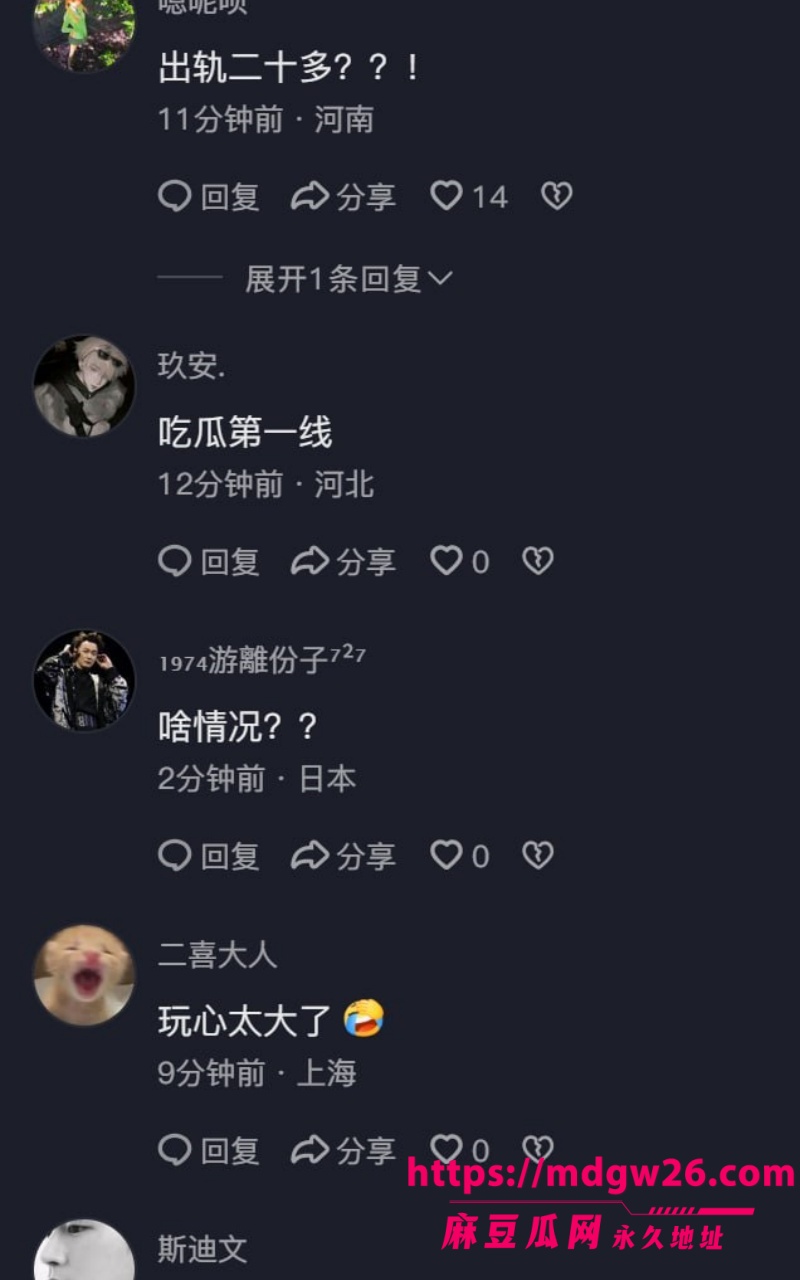Viewport: 800px width, 1280px height.
Task: Open 二喜大人's profile avatar
Action: click(84, 974)
